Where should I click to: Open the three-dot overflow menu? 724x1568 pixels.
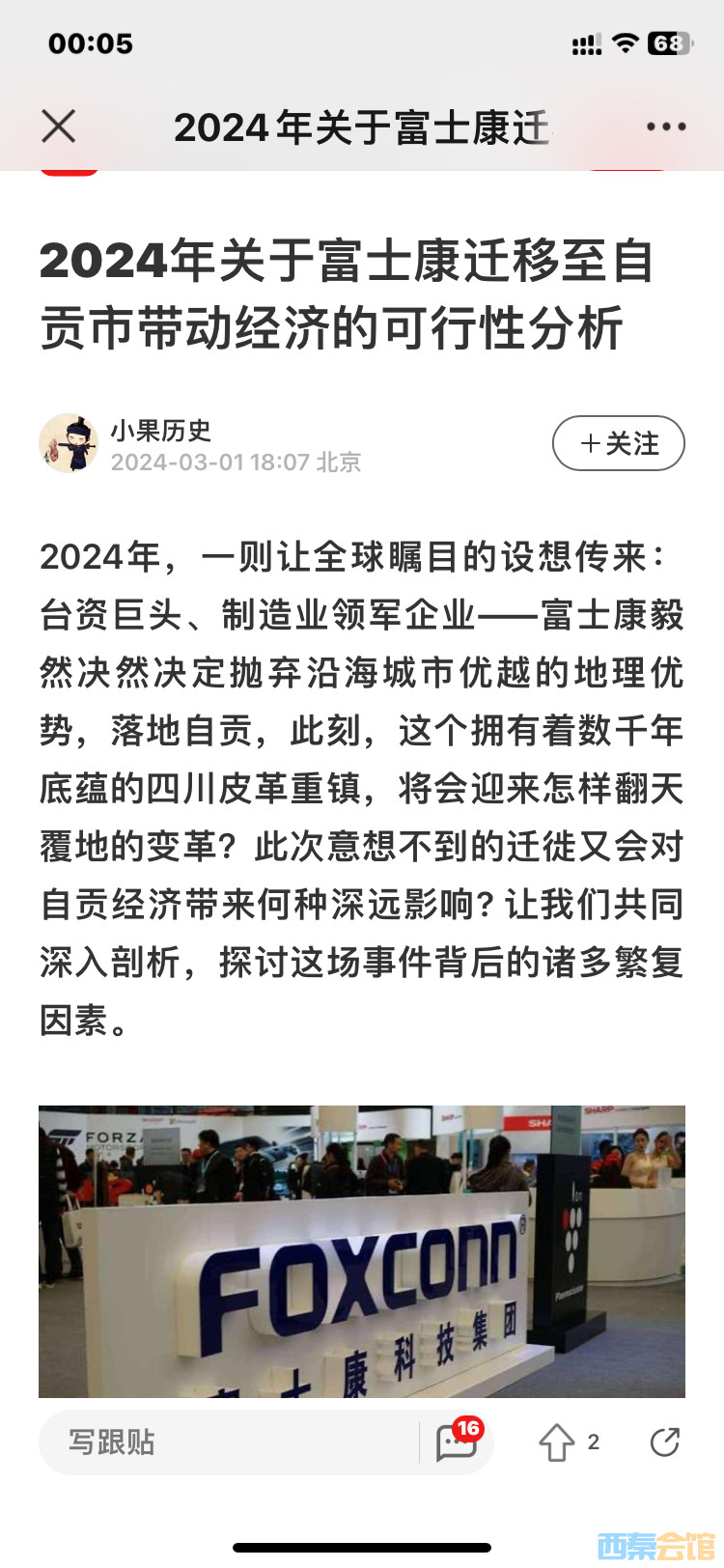(666, 126)
